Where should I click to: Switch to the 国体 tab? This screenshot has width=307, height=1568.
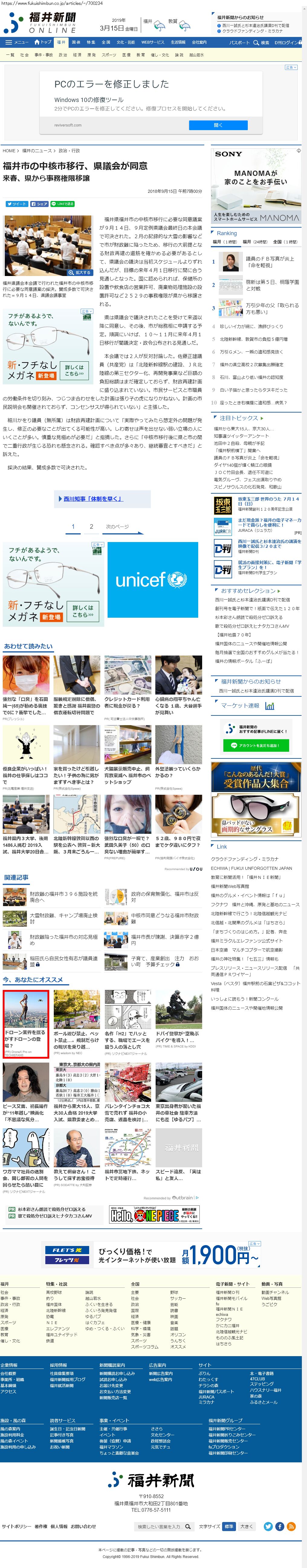(76, 43)
